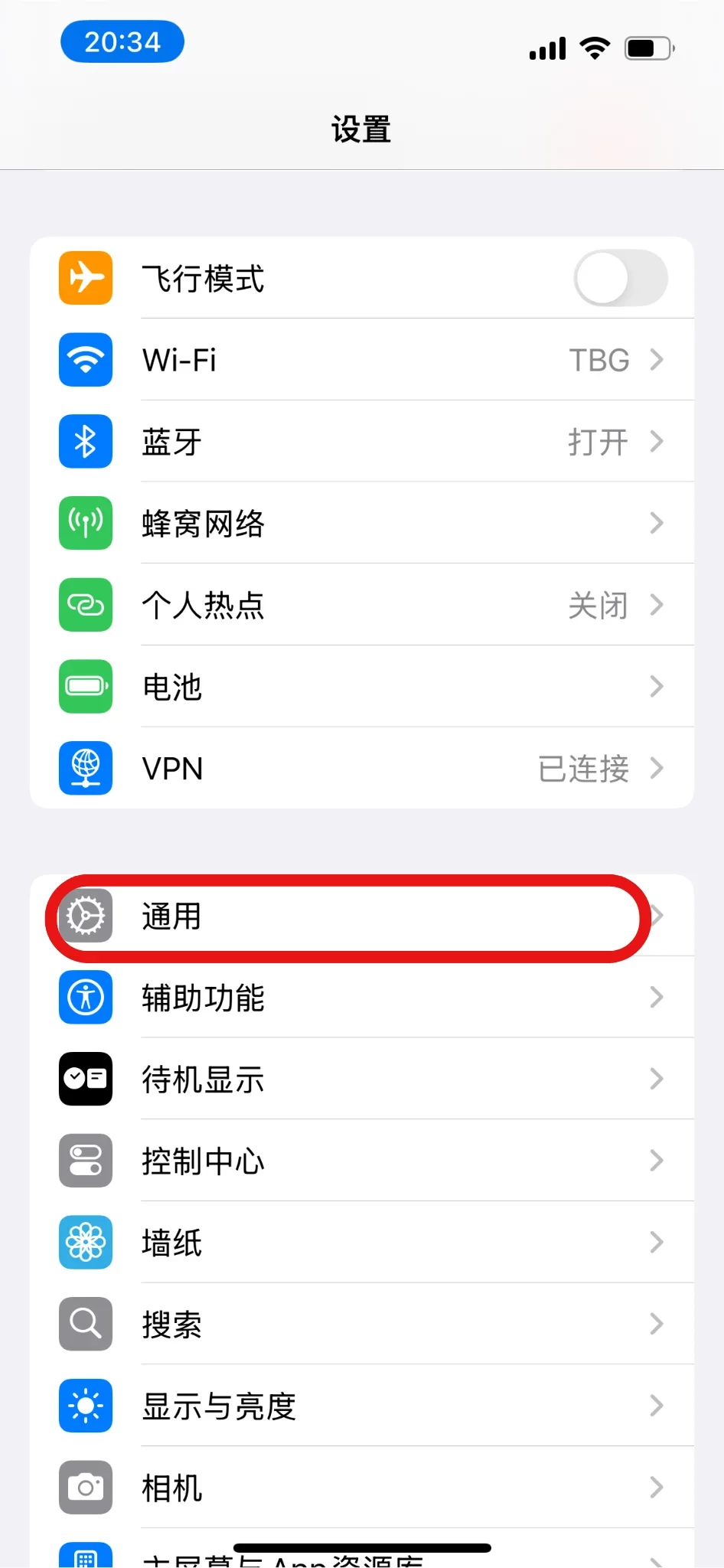Toggle the 飞行模式 switch
Image resolution: width=724 pixels, height=1568 pixels.
click(x=620, y=278)
